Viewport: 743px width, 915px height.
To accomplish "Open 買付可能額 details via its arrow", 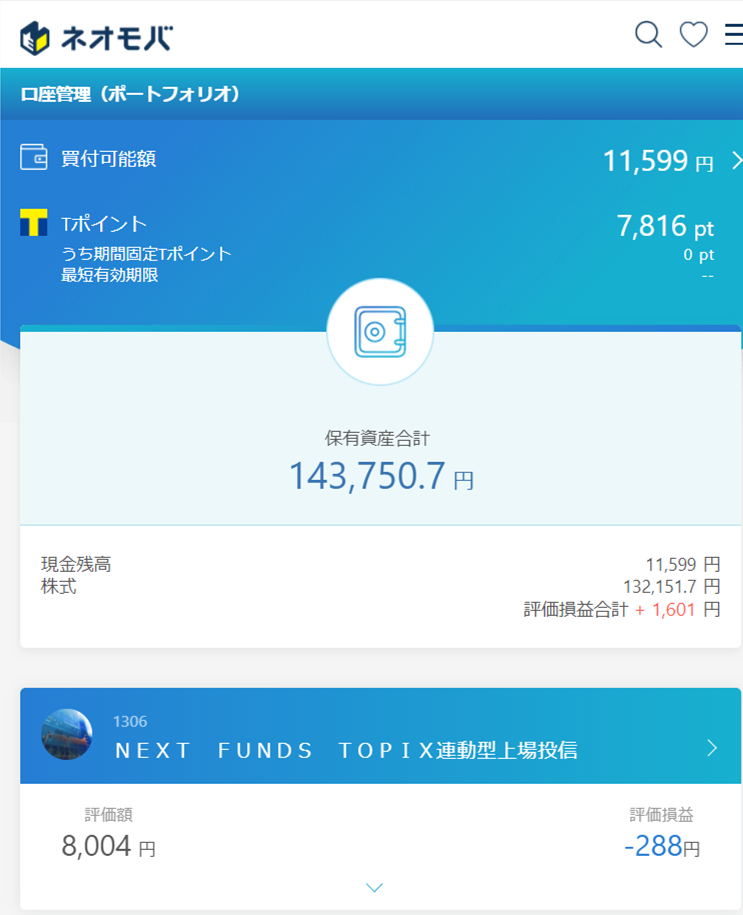I will point(737,160).
